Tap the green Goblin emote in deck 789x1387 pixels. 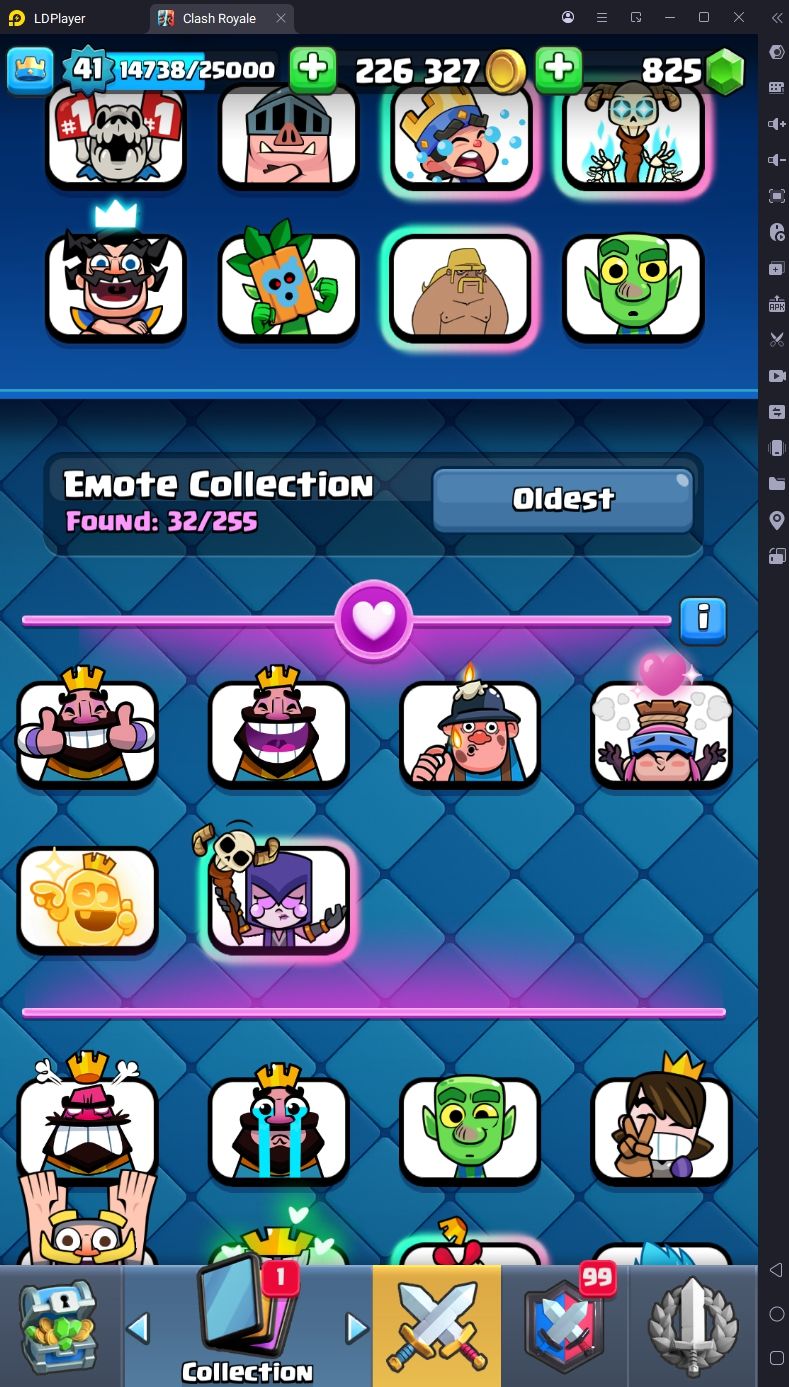pos(633,288)
